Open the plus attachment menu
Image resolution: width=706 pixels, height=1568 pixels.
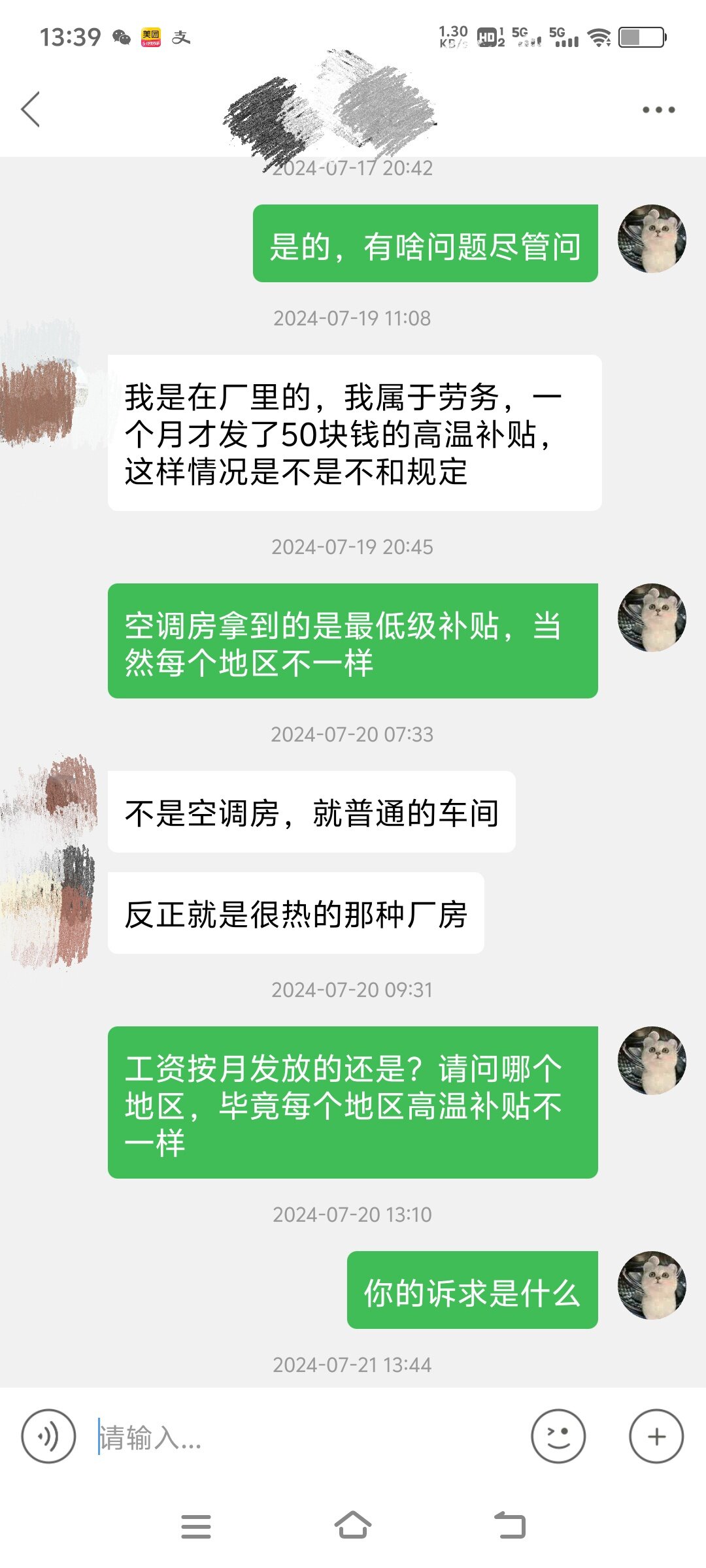(x=656, y=1437)
